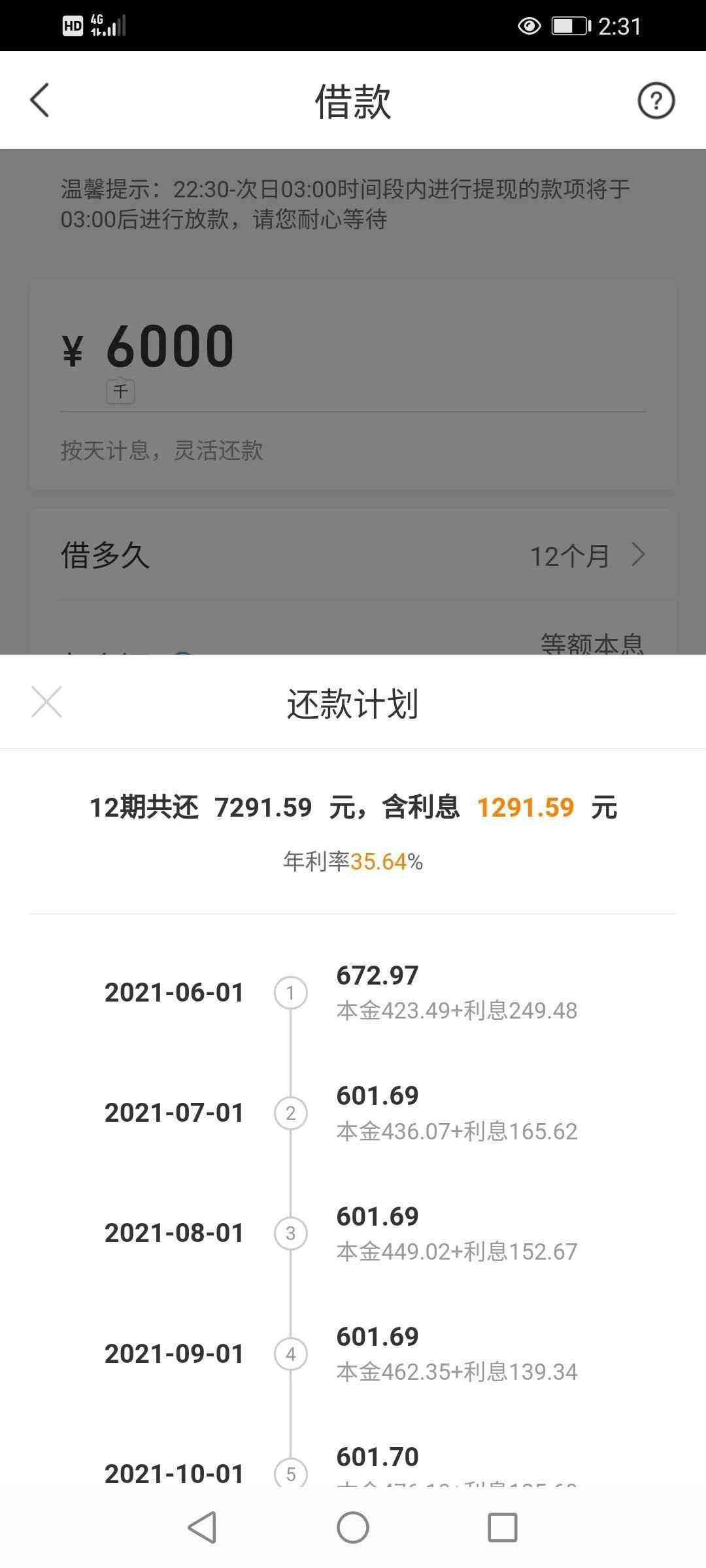Image resolution: width=706 pixels, height=1568 pixels.
Task: Tap the 672.97 first installment amount
Action: coord(377,975)
